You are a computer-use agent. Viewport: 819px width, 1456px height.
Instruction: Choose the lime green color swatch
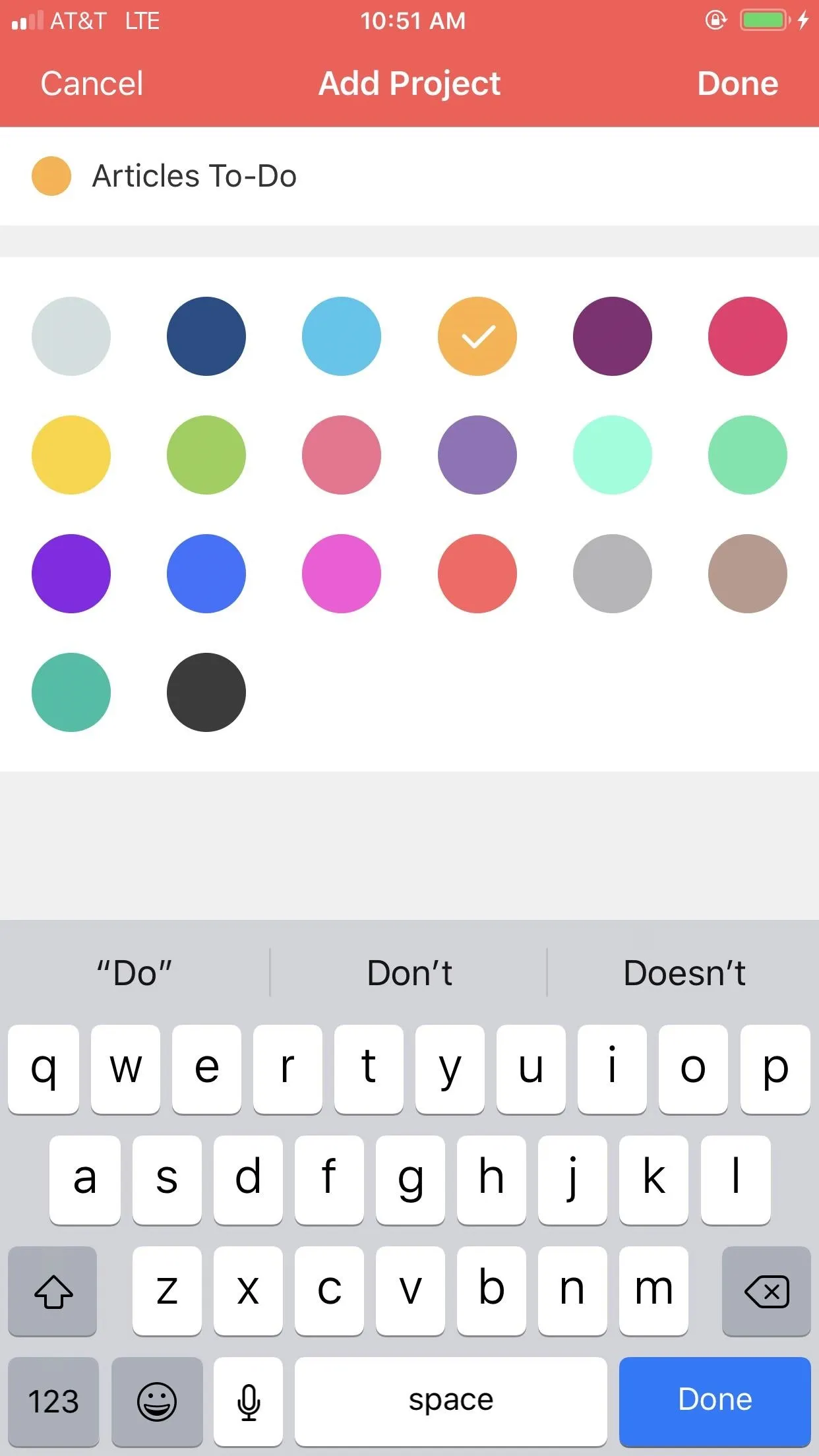[x=206, y=455]
